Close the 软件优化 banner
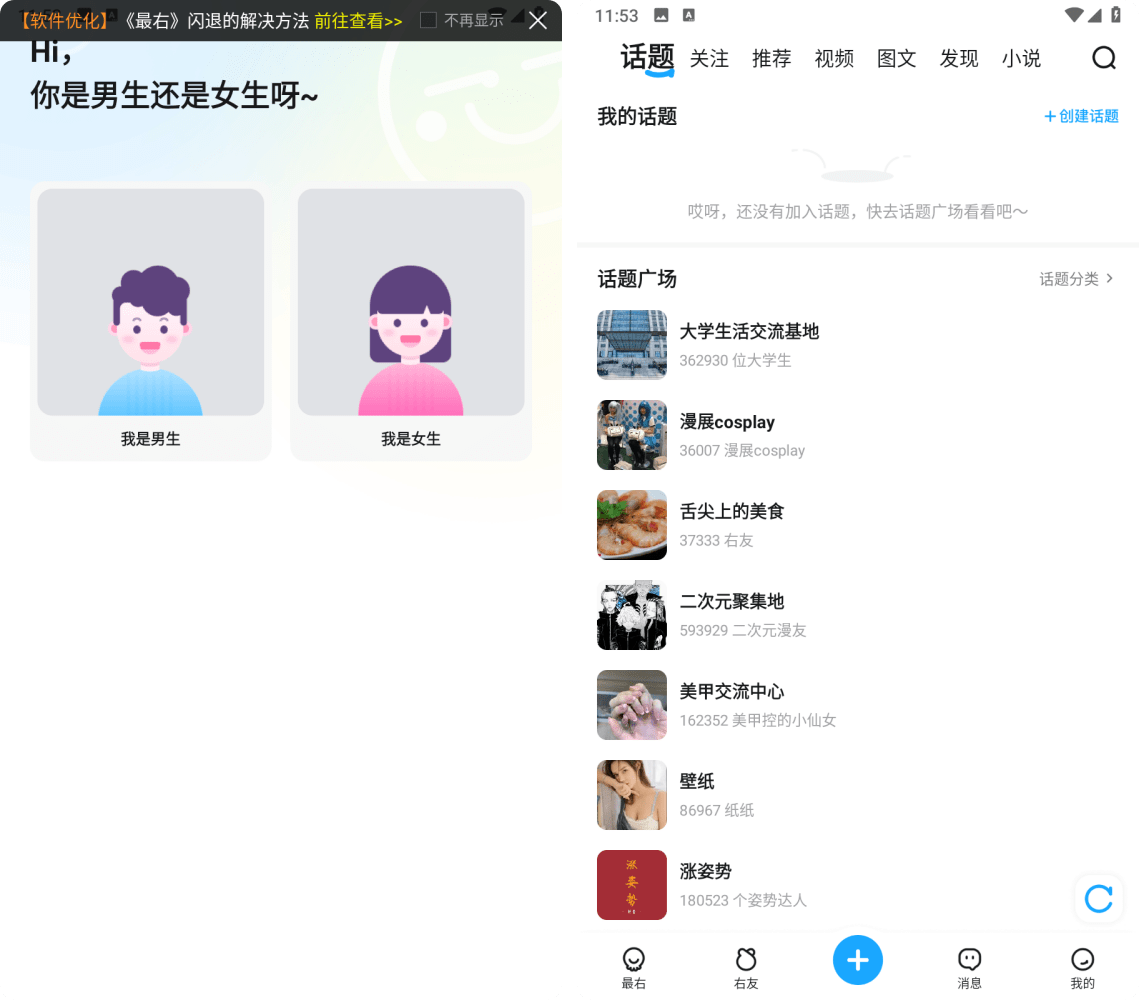This screenshot has height=1000, width=1139. pyautogui.click(x=538, y=20)
